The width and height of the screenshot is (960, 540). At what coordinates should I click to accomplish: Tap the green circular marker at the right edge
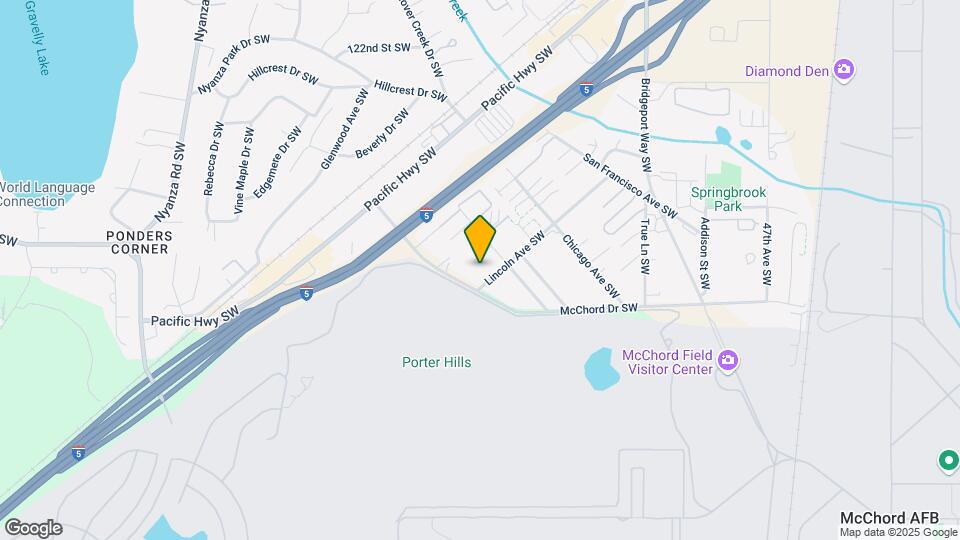pyautogui.click(x=947, y=461)
